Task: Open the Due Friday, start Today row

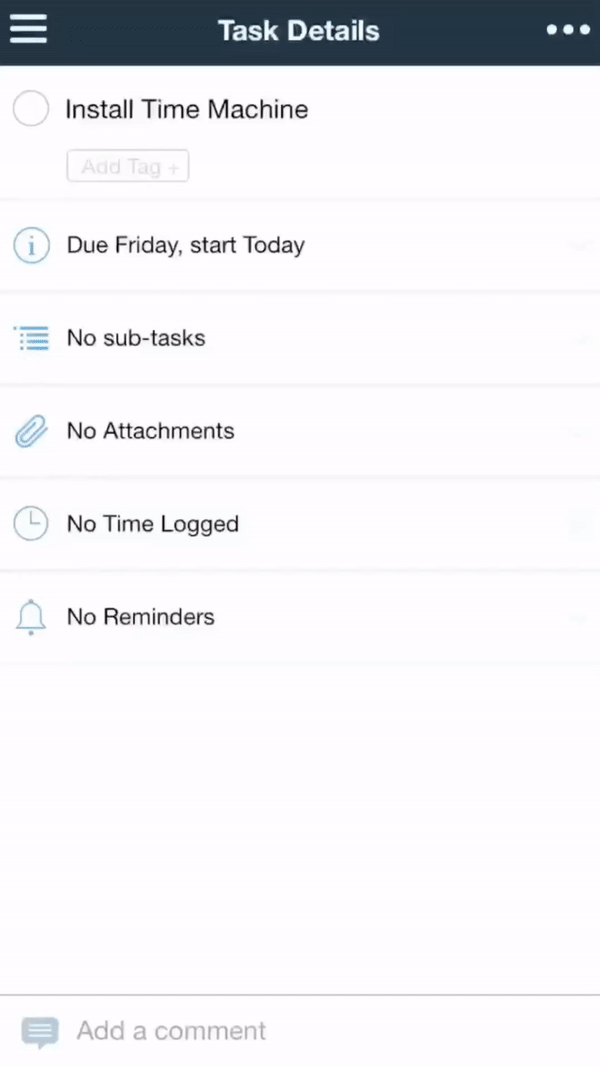Action: click(300, 245)
